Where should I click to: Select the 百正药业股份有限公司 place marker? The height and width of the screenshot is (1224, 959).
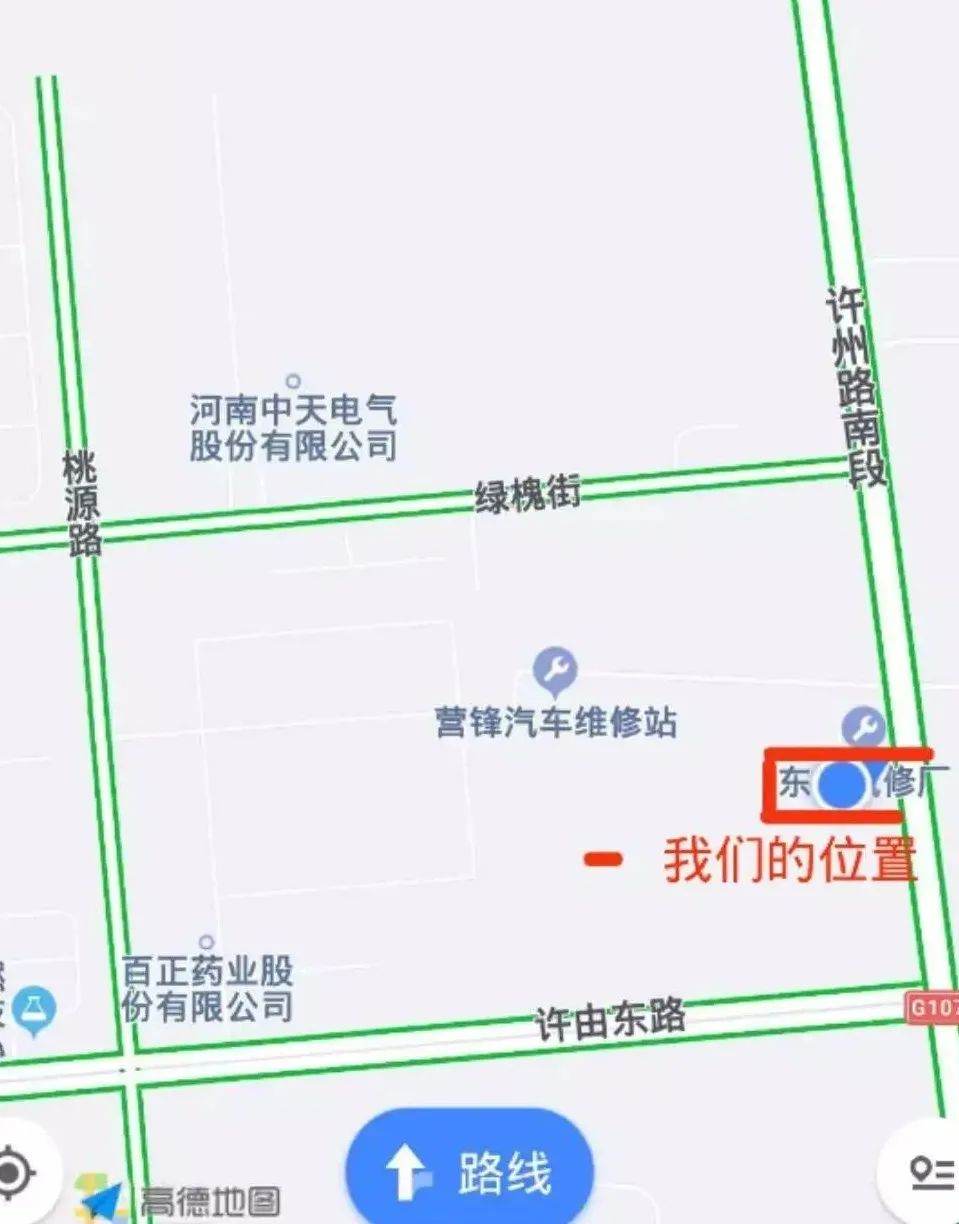(x=207, y=943)
